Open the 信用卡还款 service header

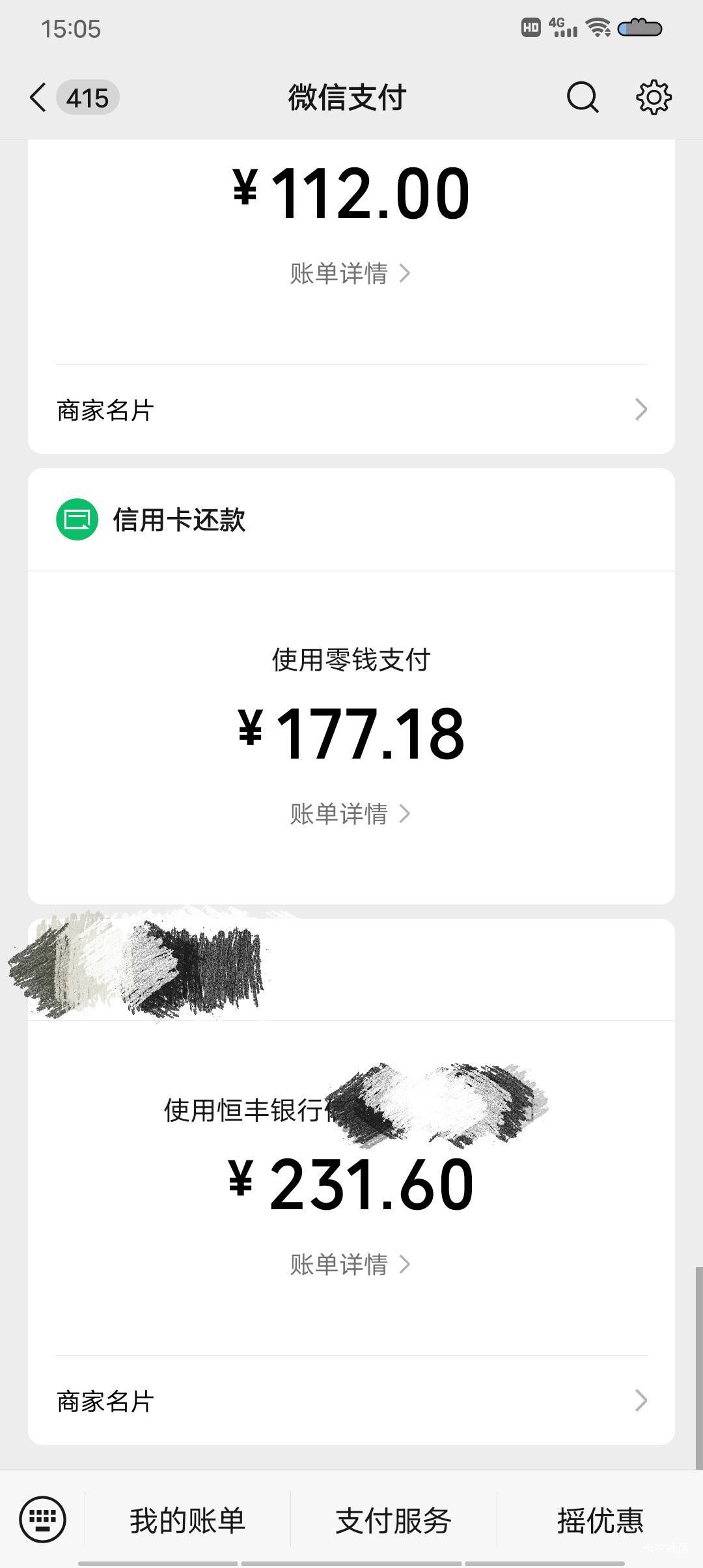[179, 520]
